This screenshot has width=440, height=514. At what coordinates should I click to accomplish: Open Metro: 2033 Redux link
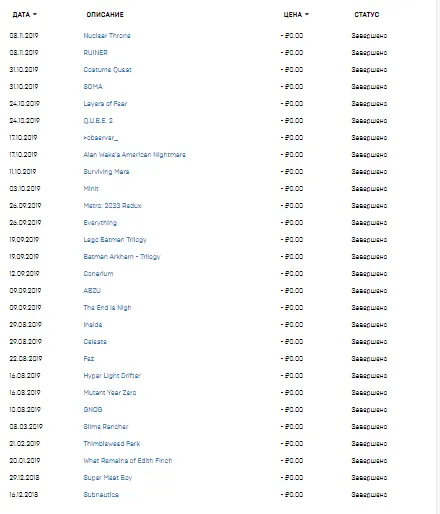(x=112, y=206)
